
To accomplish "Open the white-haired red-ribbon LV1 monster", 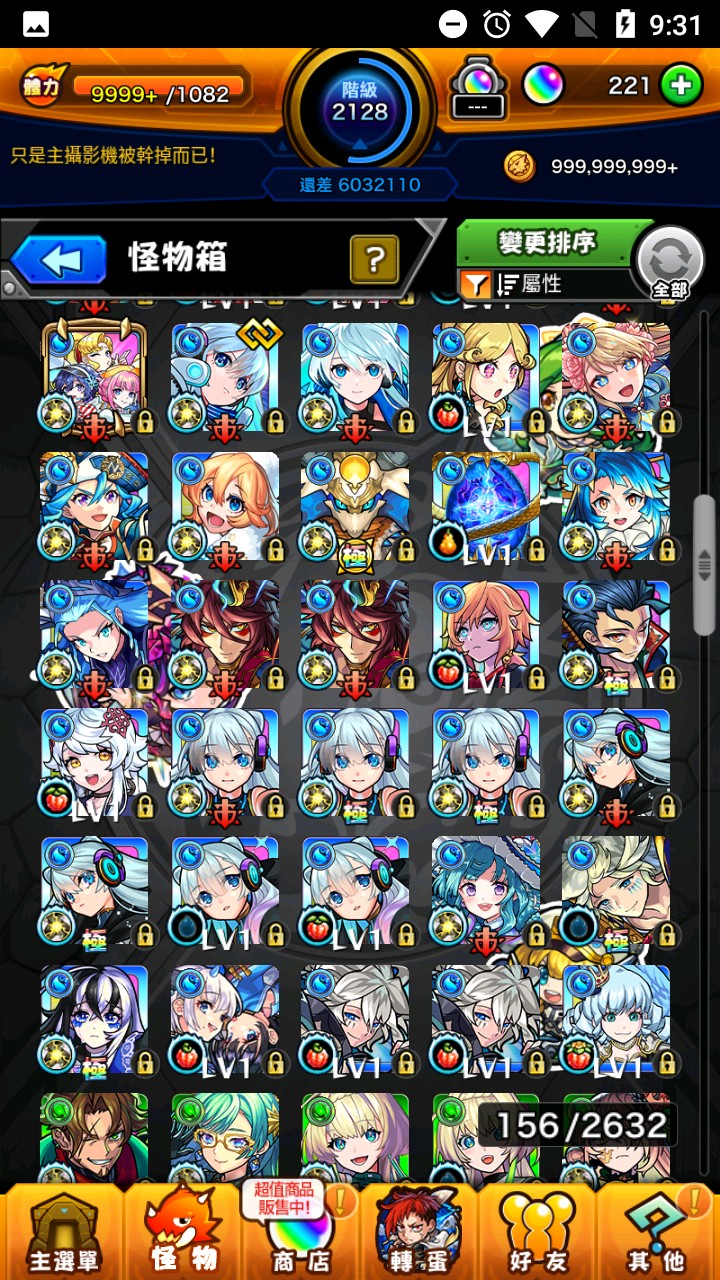I will tap(94, 763).
